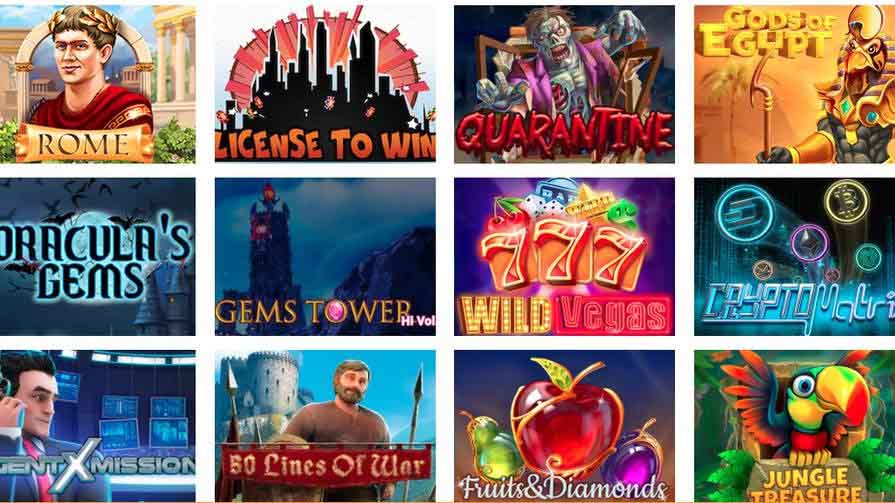This screenshot has width=895, height=503.
Task: Launch the 777 Wild Vegas slot
Action: [x=564, y=257]
